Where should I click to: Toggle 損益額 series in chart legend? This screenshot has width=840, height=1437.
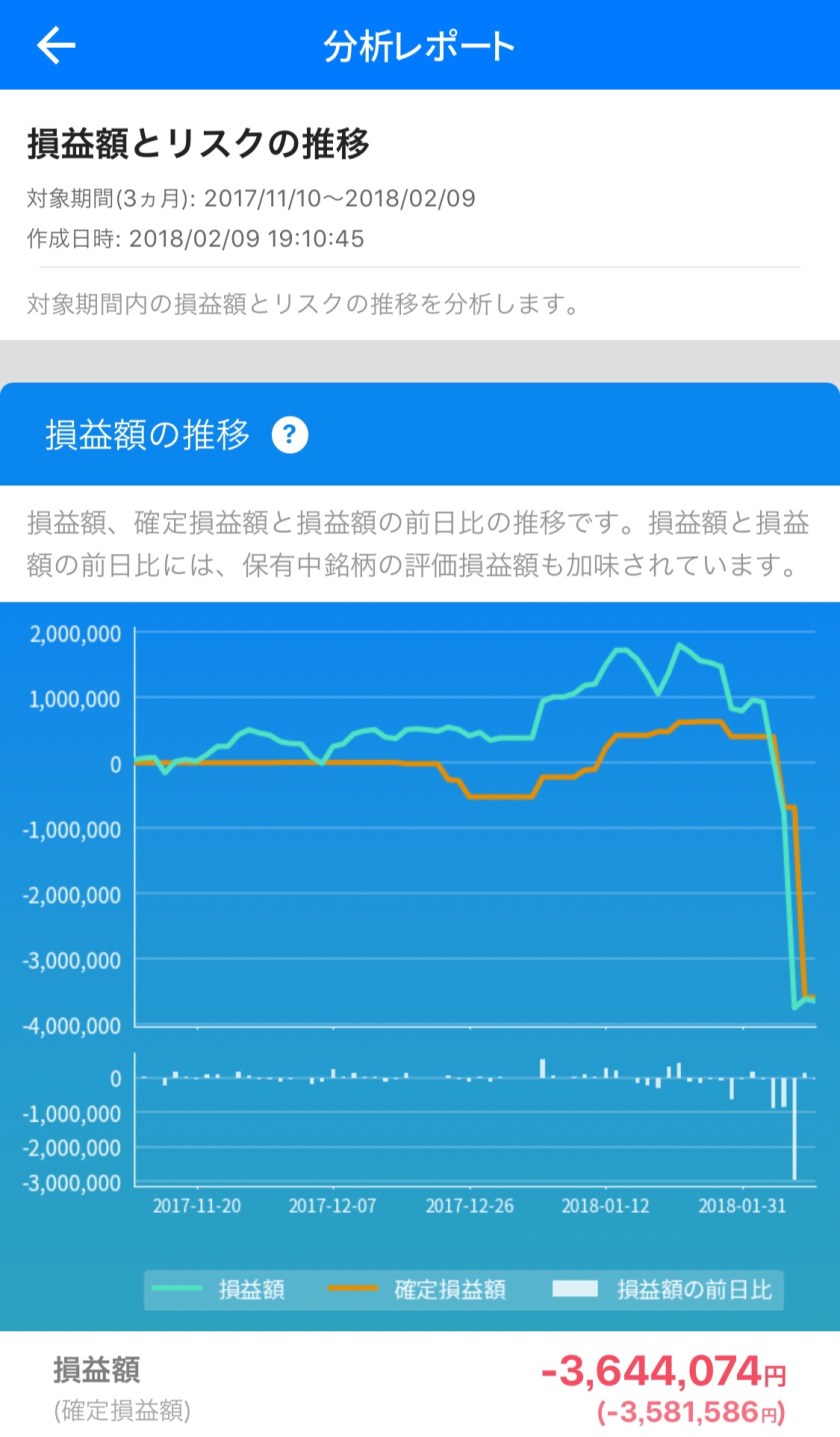pyautogui.click(x=220, y=1290)
